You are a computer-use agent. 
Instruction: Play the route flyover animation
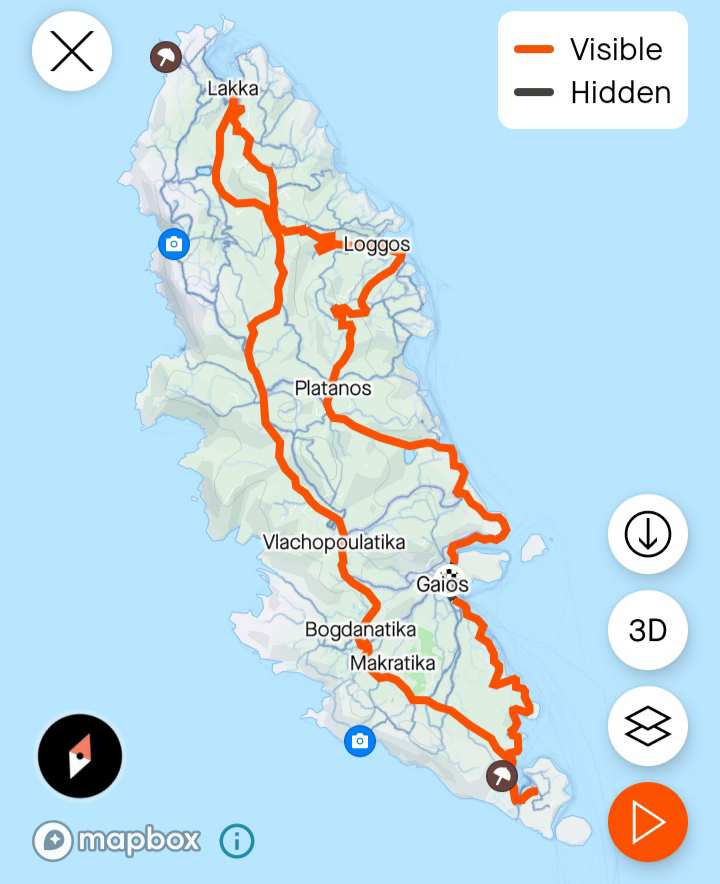coord(648,822)
